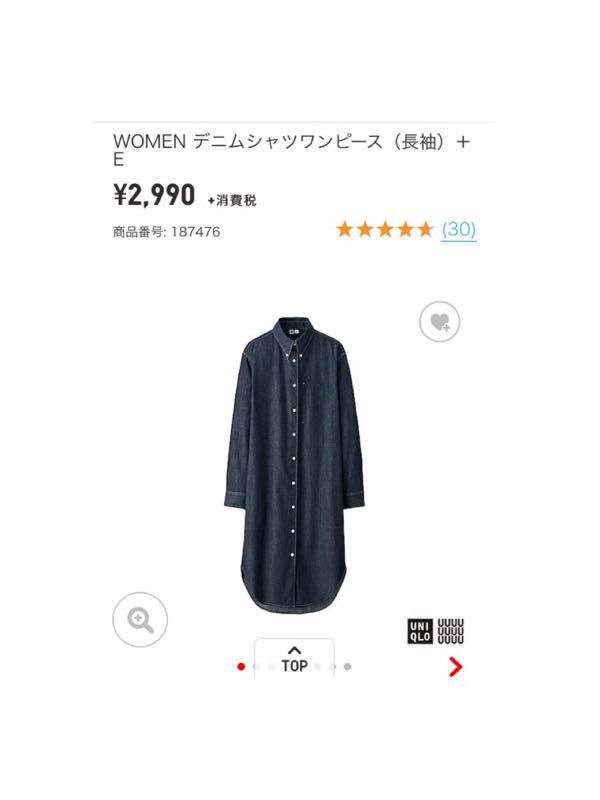600x800 pixels.
Task: Jump back to the page TOP
Action: [x=294, y=658]
